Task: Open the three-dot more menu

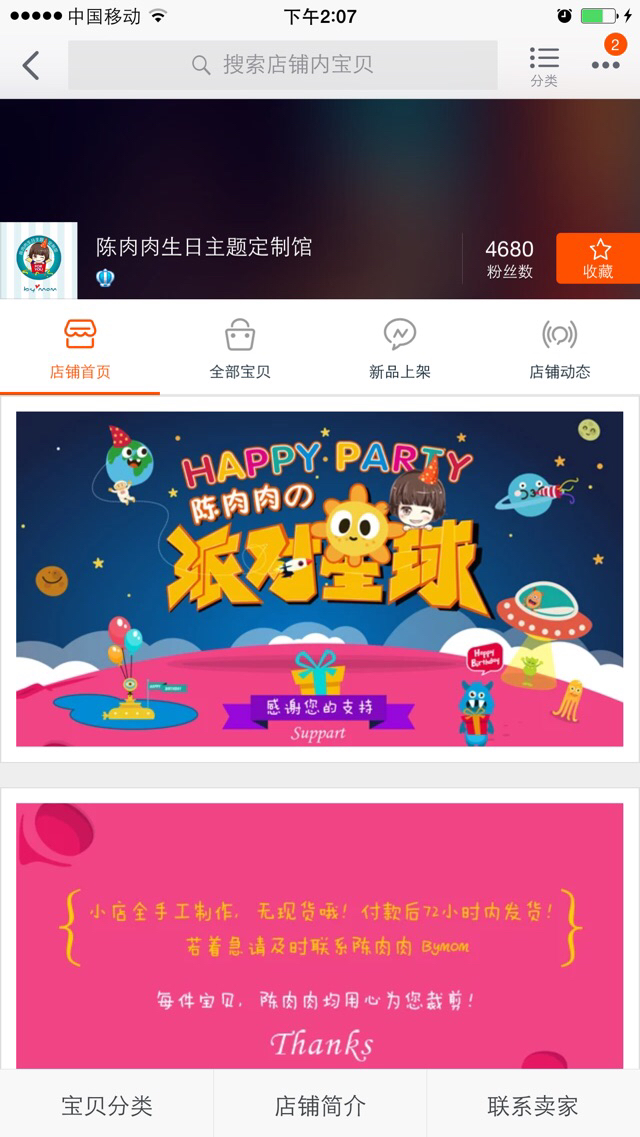Action: (x=606, y=65)
